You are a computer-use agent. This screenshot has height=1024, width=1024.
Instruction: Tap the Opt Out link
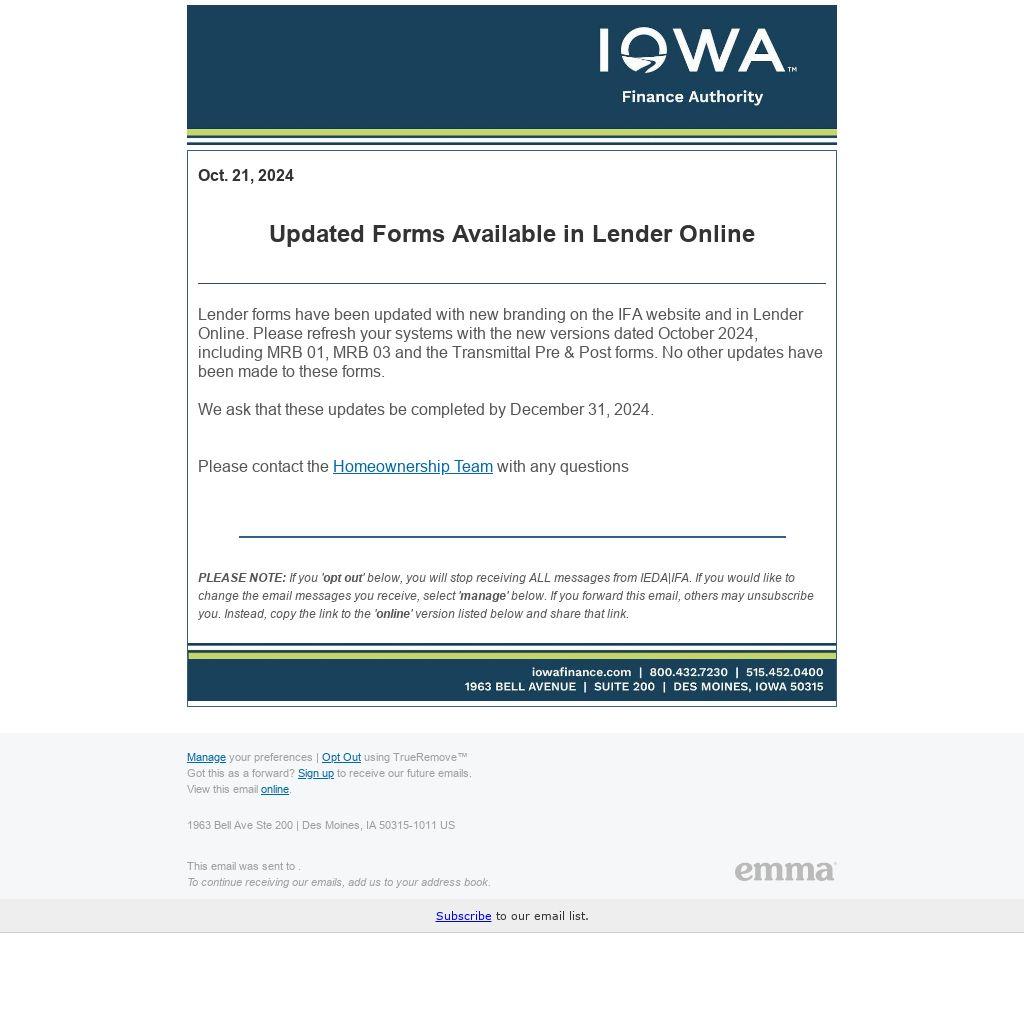click(x=341, y=757)
